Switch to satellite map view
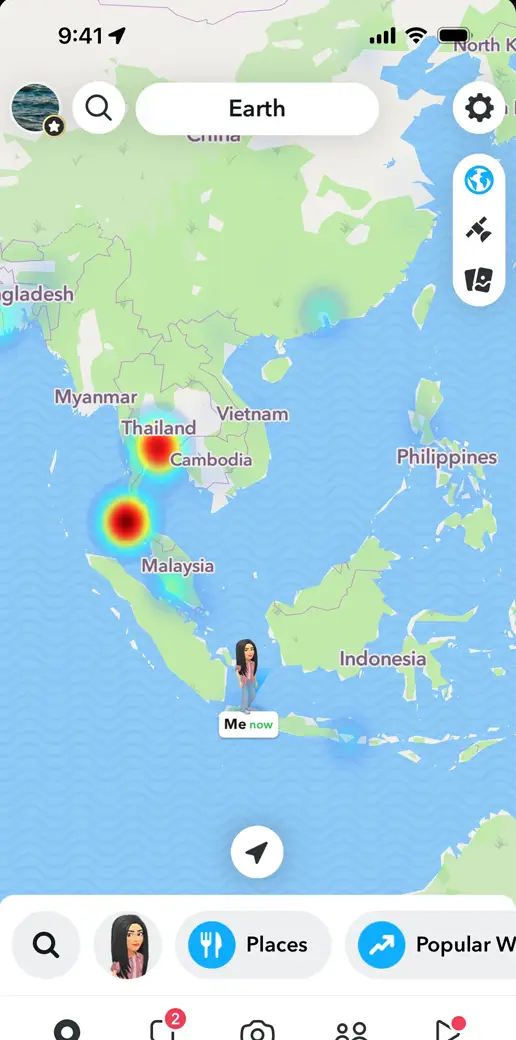Screen dimensions: 516x1040 pyautogui.click(x=479, y=229)
